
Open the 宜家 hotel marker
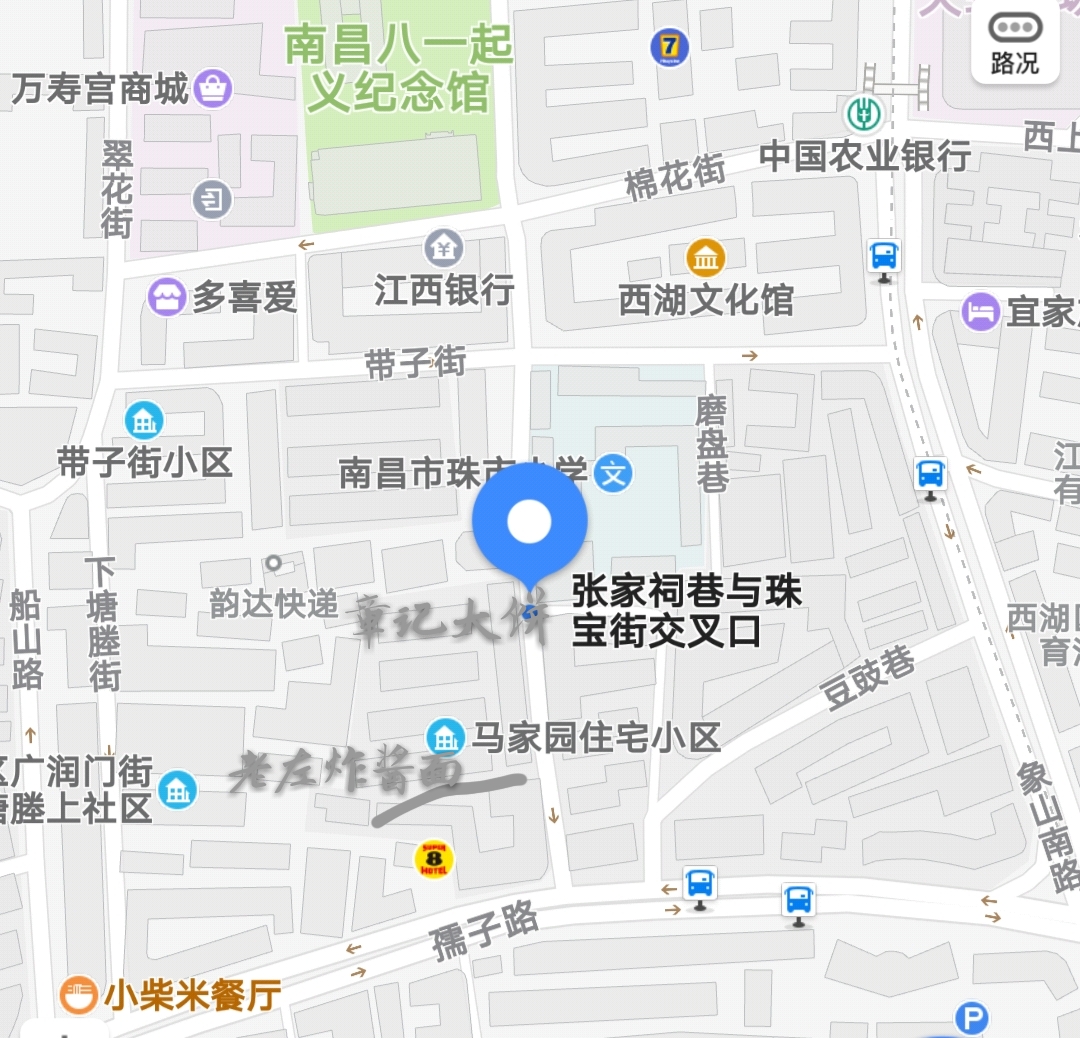tap(981, 312)
